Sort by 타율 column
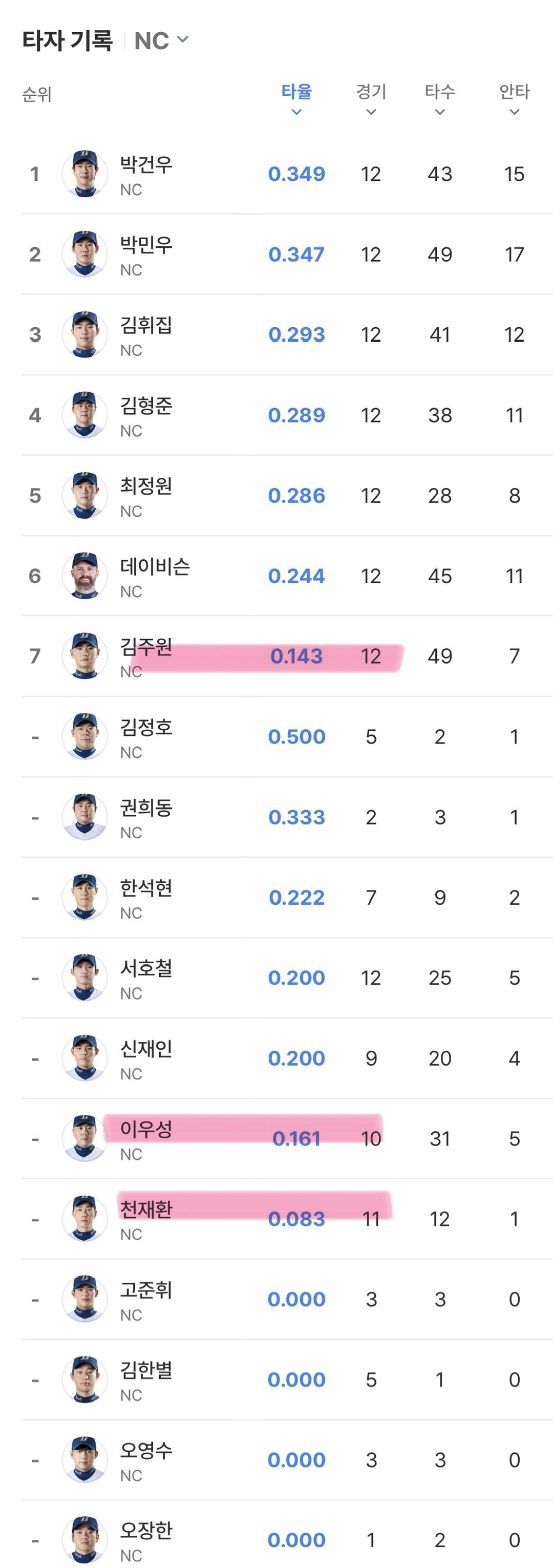The width and height of the screenshot is (553, 1568). pyautogui.click(x=296, y=99)
